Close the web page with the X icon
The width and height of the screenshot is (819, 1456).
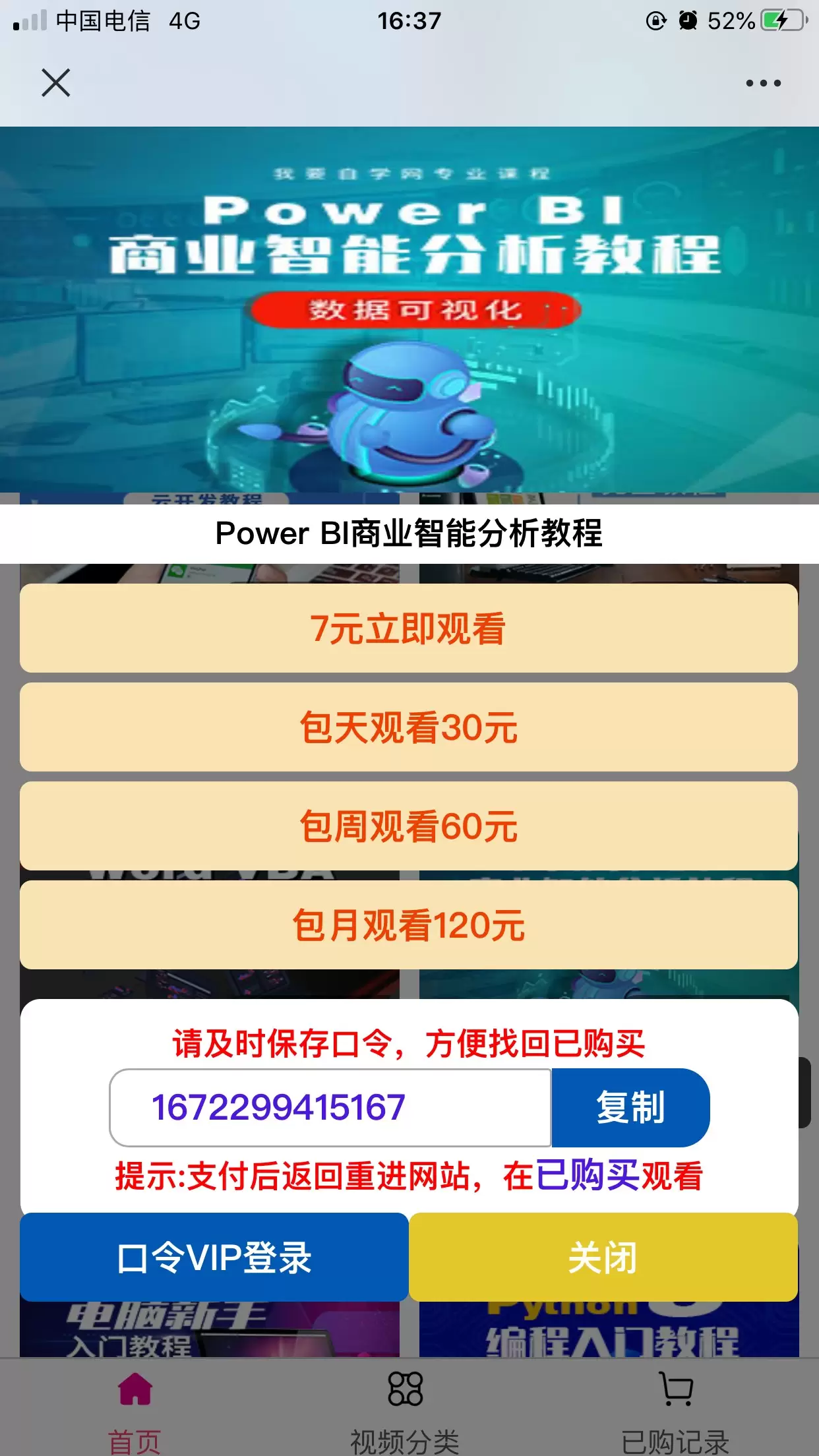coord(56,82)
